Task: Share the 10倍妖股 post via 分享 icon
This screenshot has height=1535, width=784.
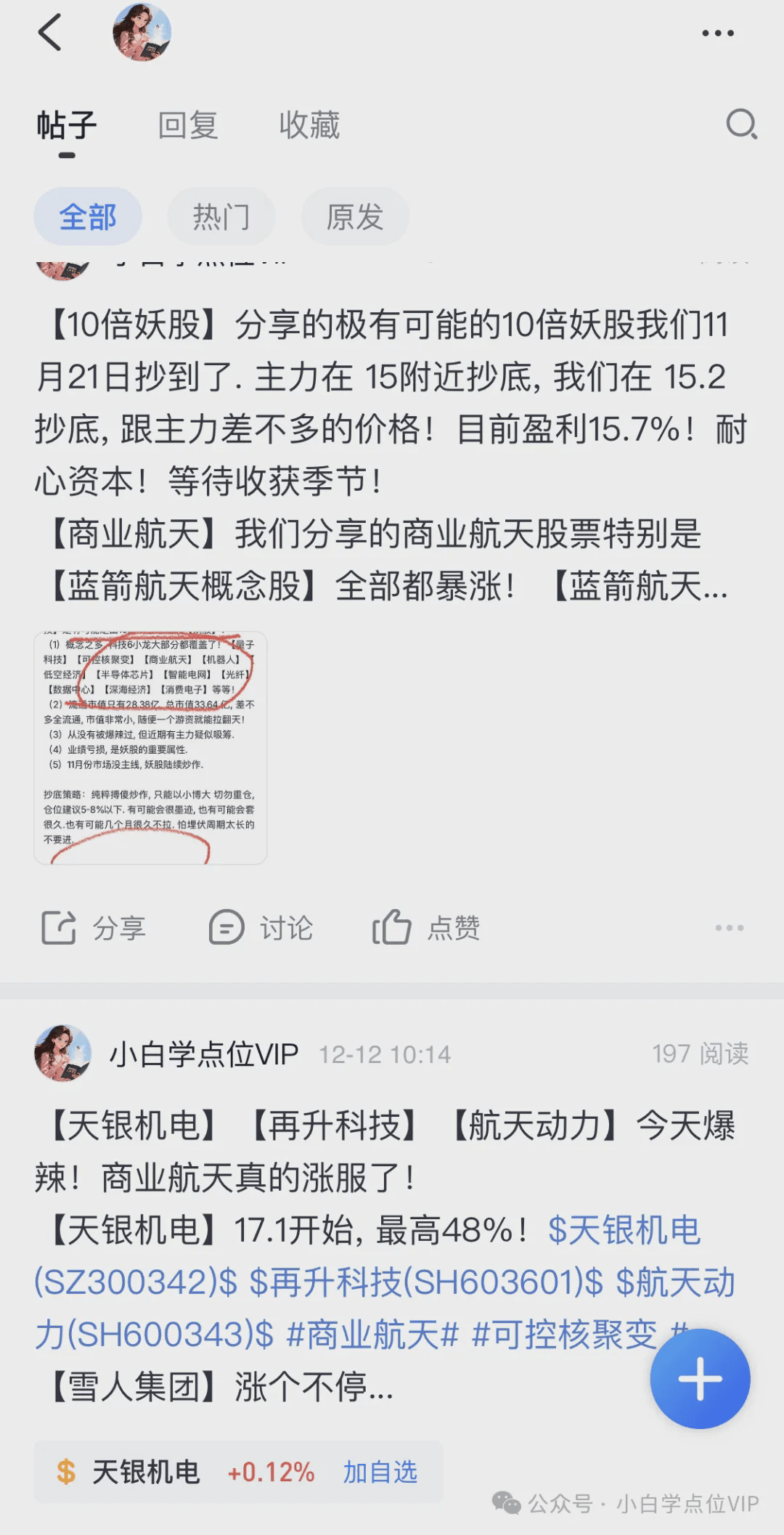Action: [97, 927]
